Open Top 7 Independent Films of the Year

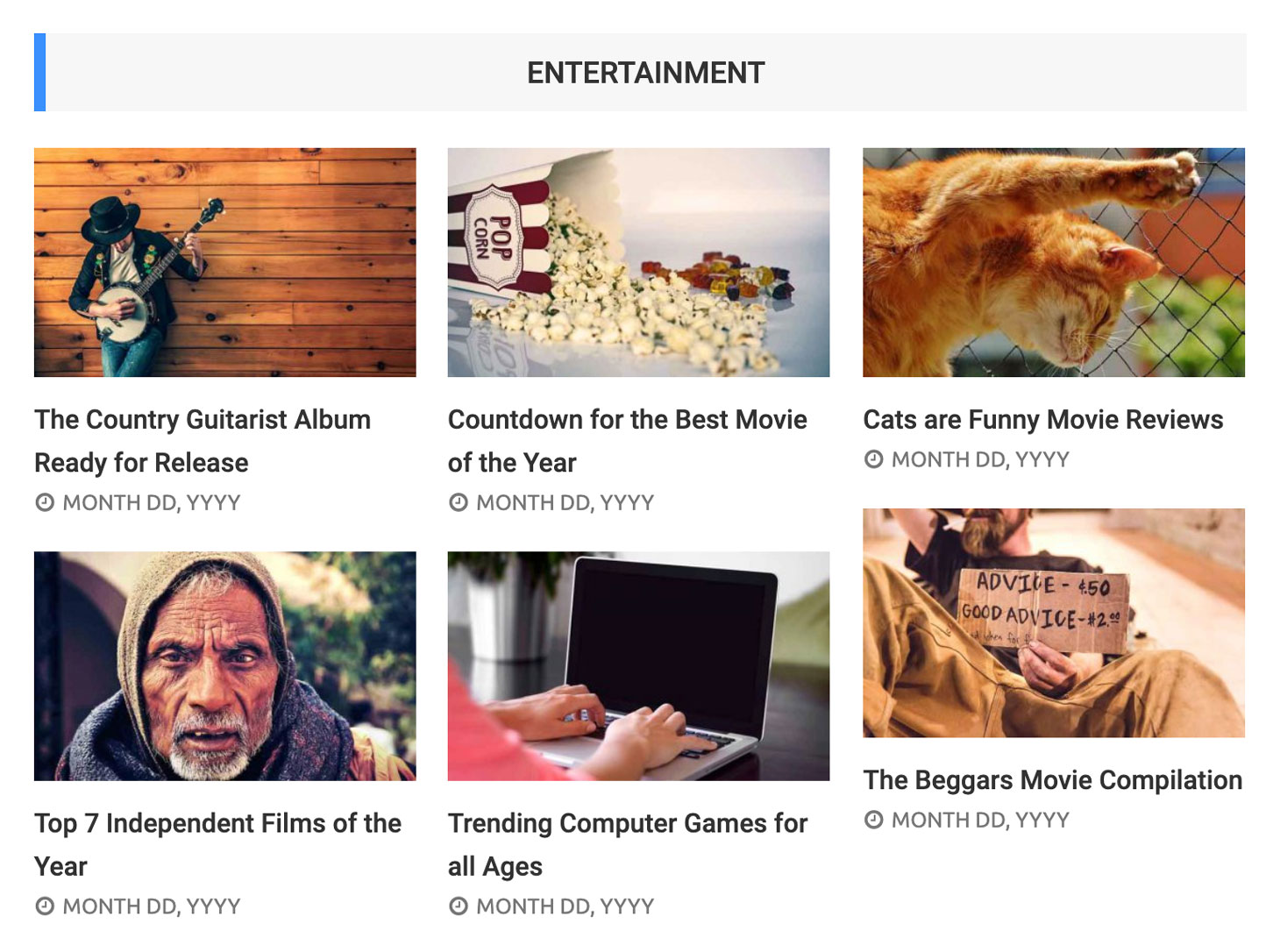(x=217, y=824)
